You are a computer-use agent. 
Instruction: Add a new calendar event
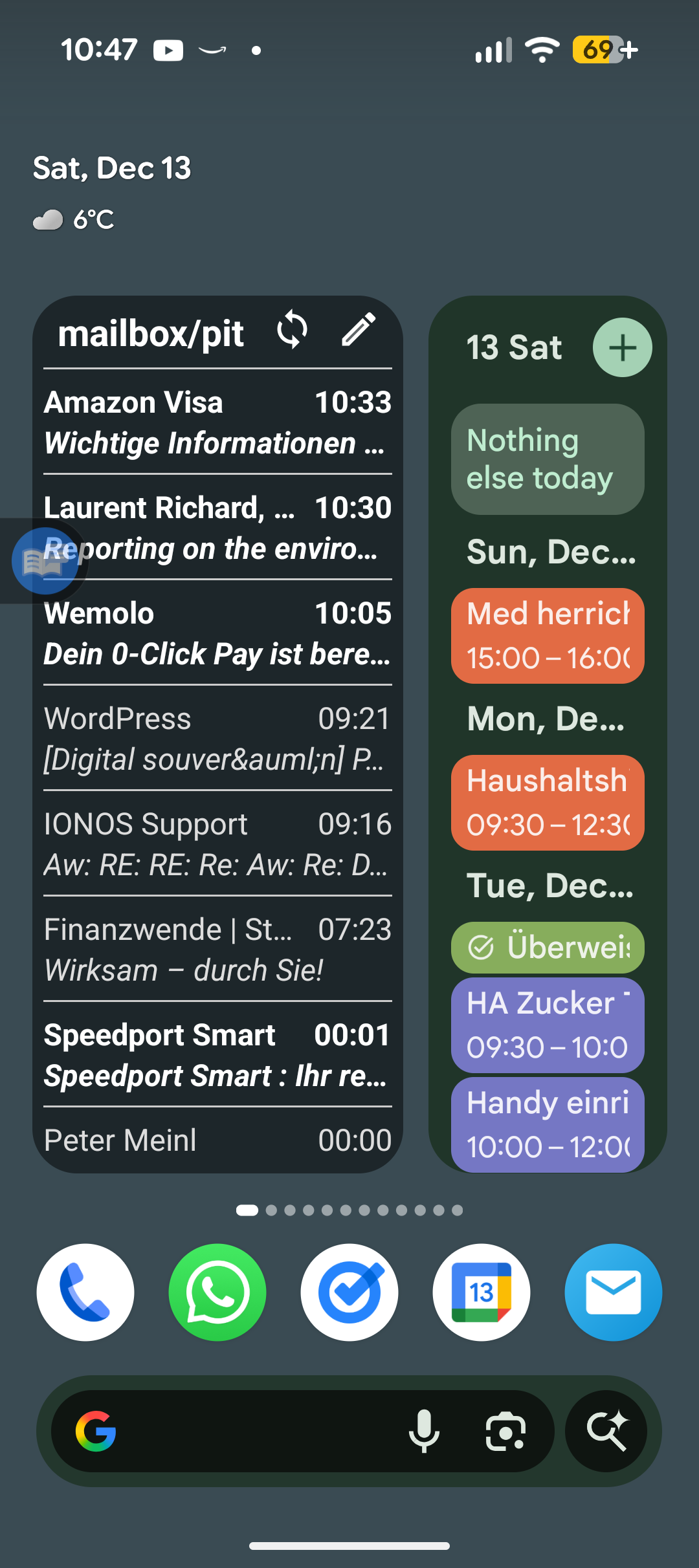point(622,347)
